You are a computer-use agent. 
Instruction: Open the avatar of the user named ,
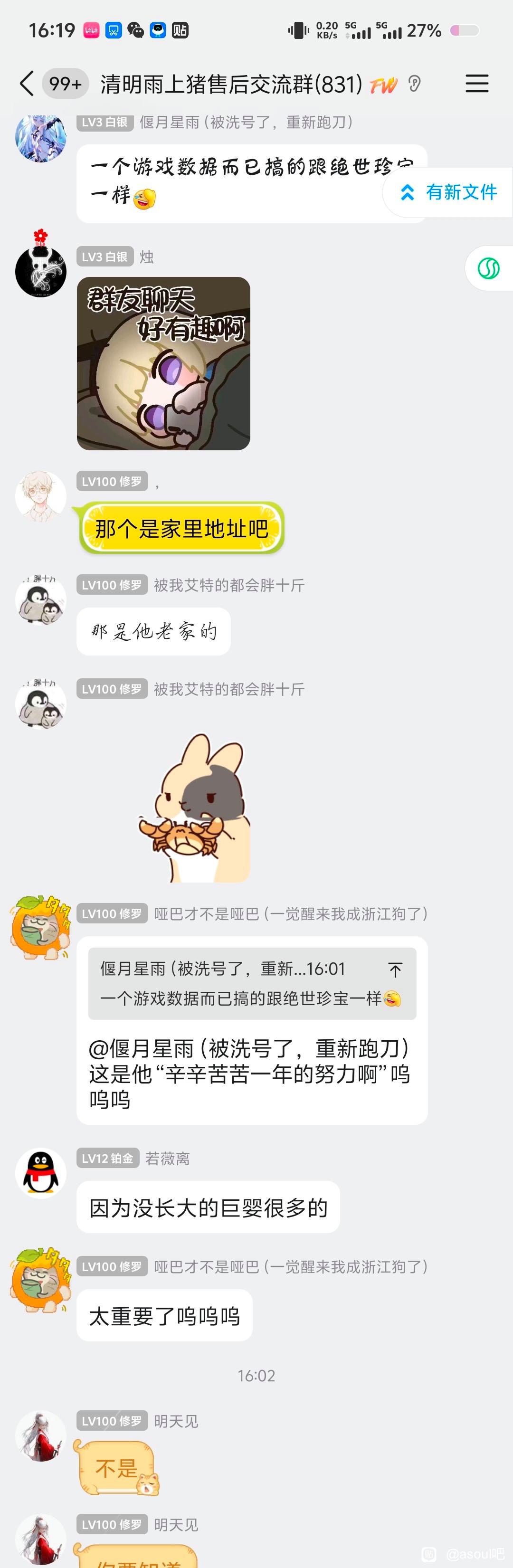click(40, 495)
